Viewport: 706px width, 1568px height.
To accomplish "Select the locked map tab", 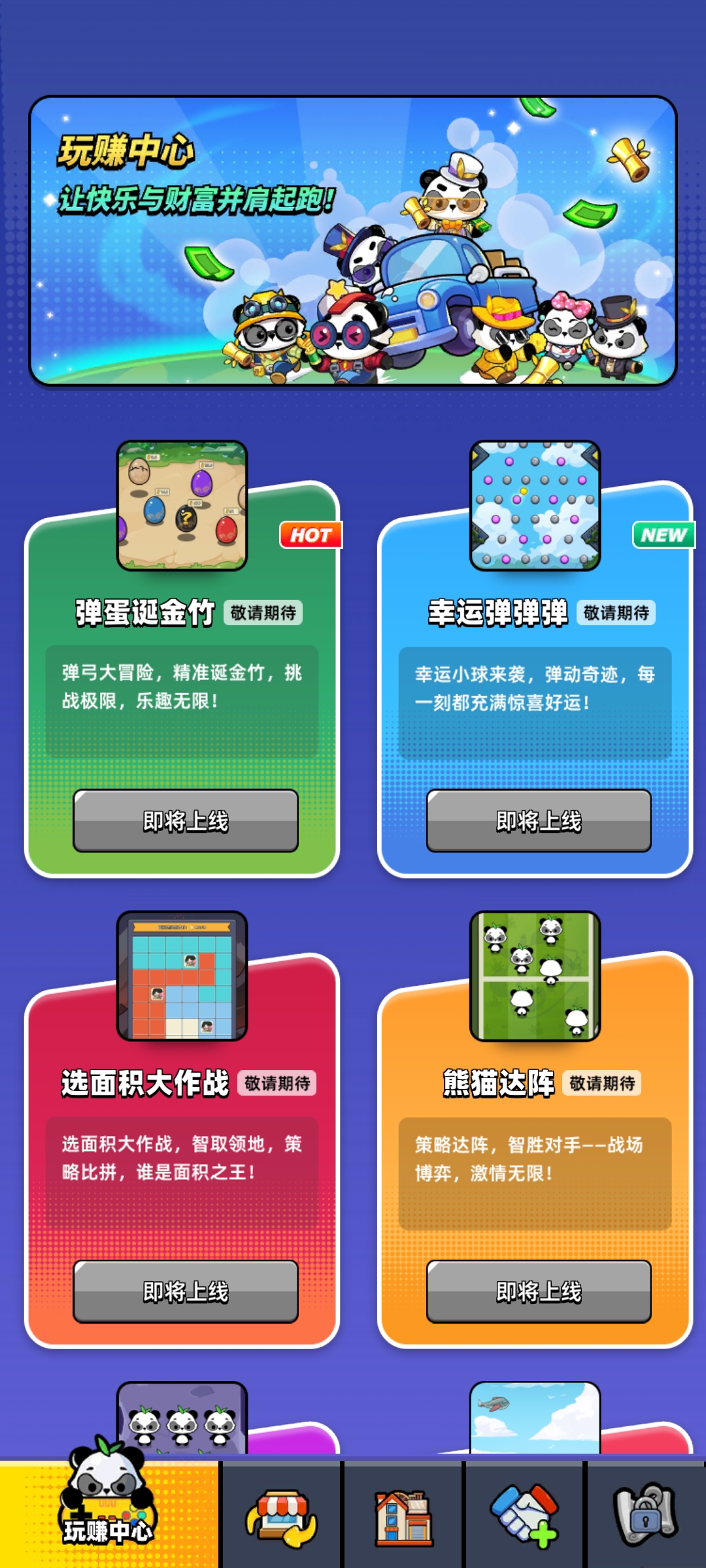I will 646,1516.
